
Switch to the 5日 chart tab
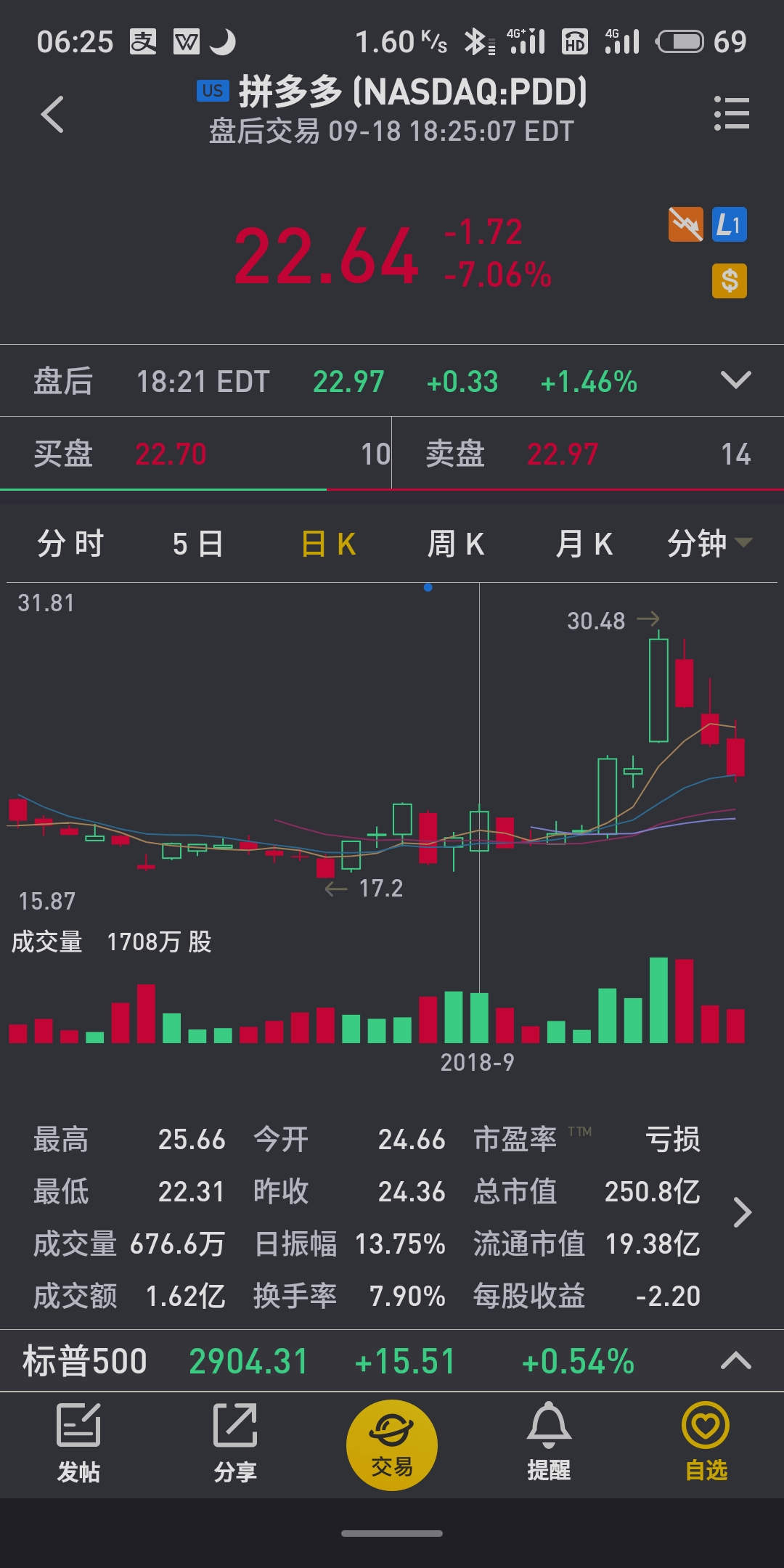pos(198,544)
